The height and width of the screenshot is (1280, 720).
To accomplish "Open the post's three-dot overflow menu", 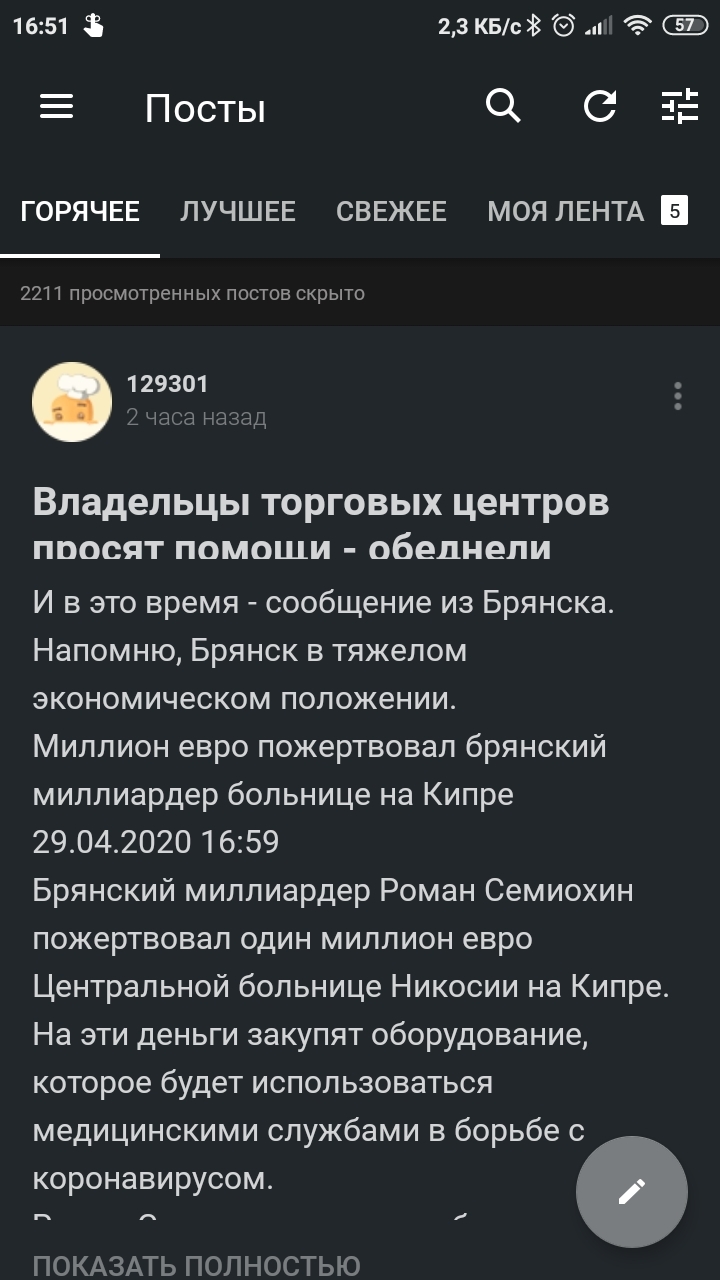I will (678, 396).
